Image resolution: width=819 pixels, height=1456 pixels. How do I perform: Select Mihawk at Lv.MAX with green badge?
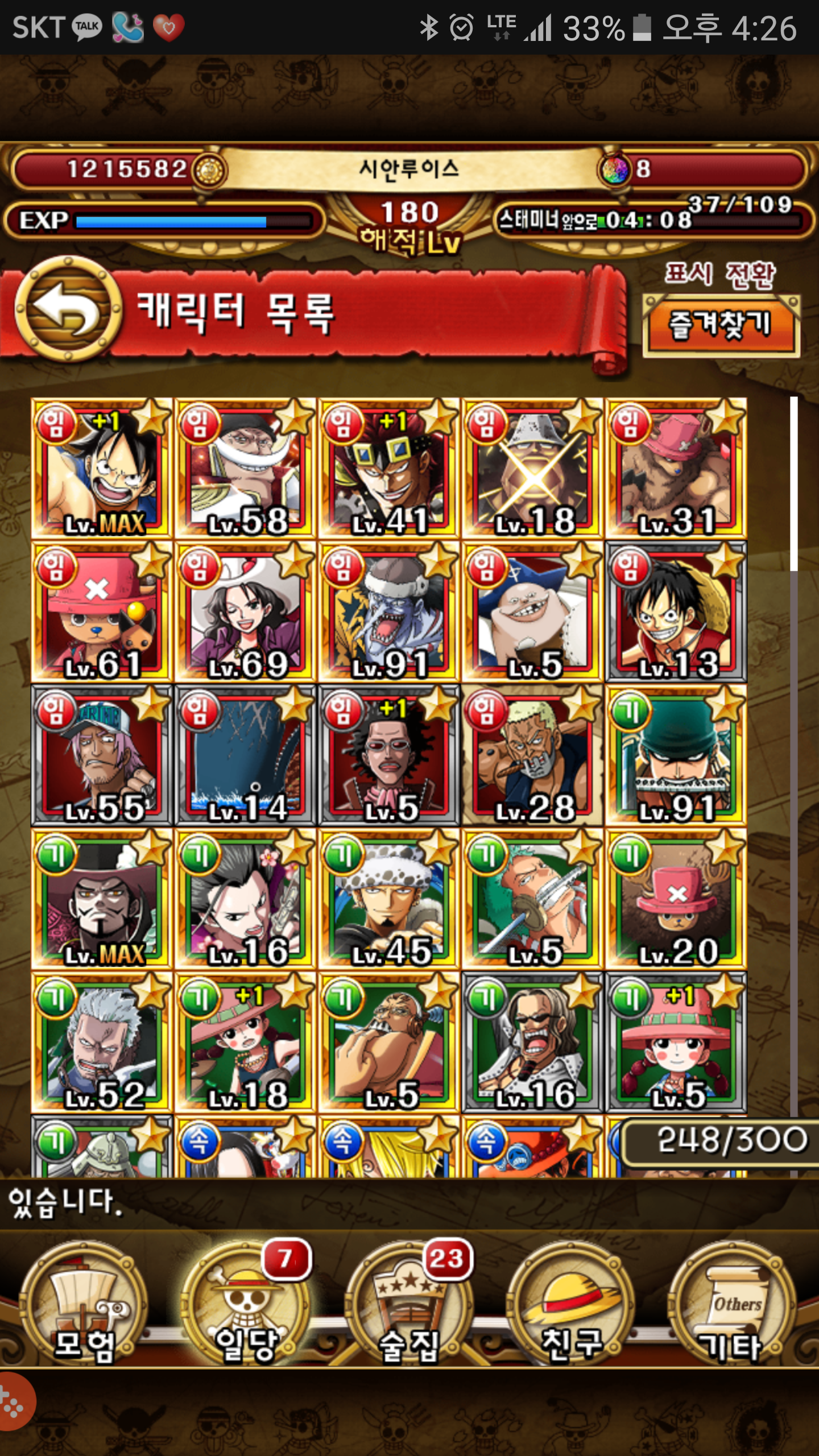(x=101, y=899)
